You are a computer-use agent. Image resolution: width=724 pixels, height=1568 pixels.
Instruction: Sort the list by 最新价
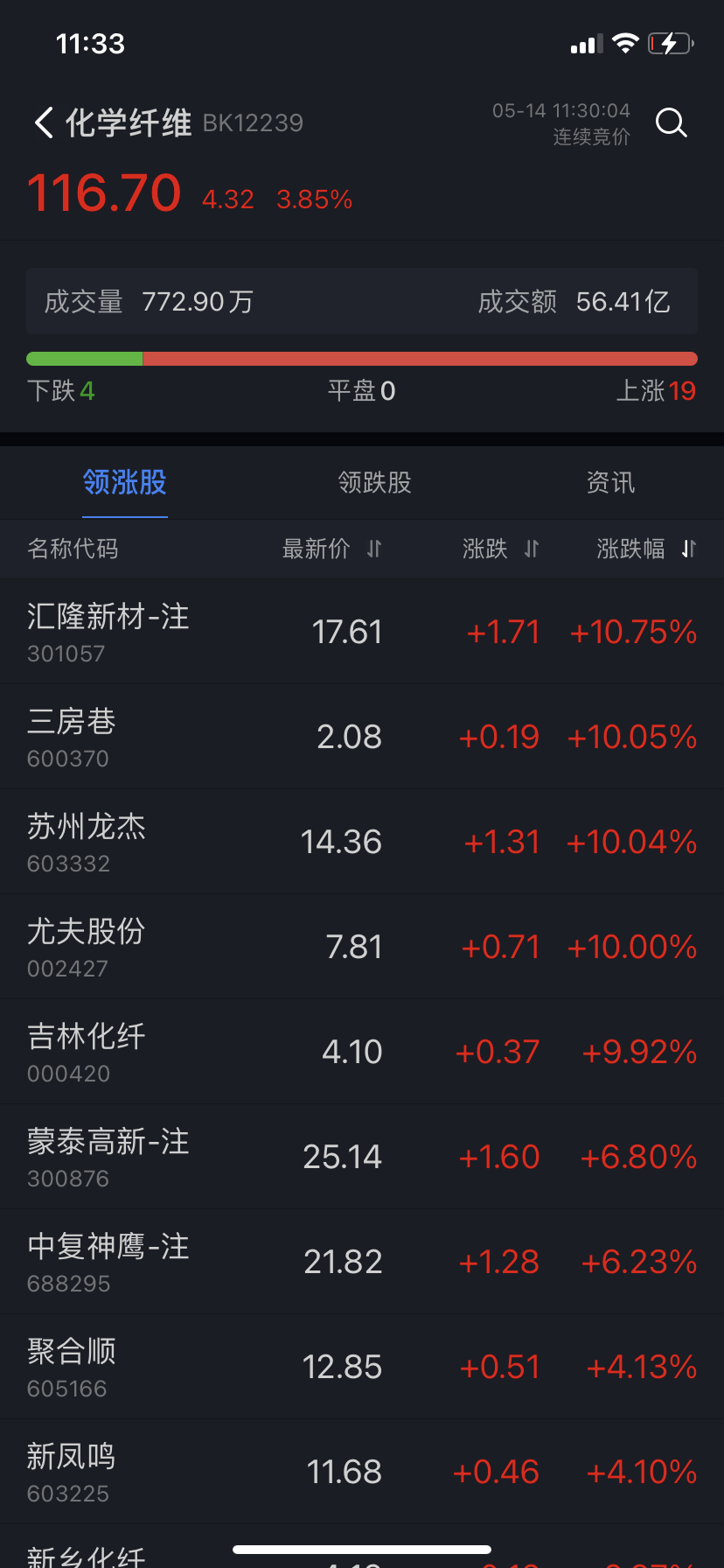pyautogui.click(x=331, y=549)
